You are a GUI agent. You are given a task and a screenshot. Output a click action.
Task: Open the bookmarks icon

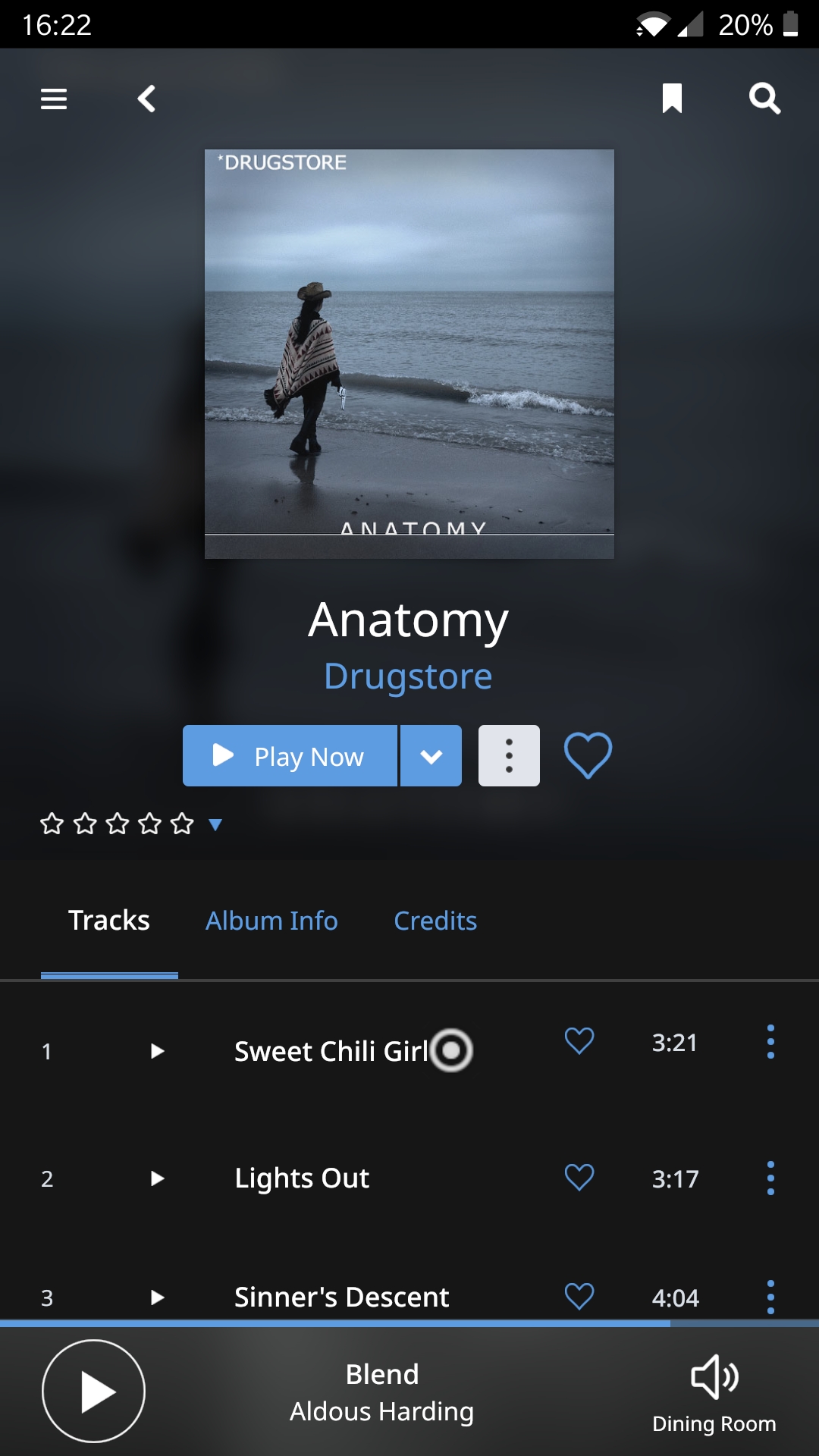(x=672, y=99)
